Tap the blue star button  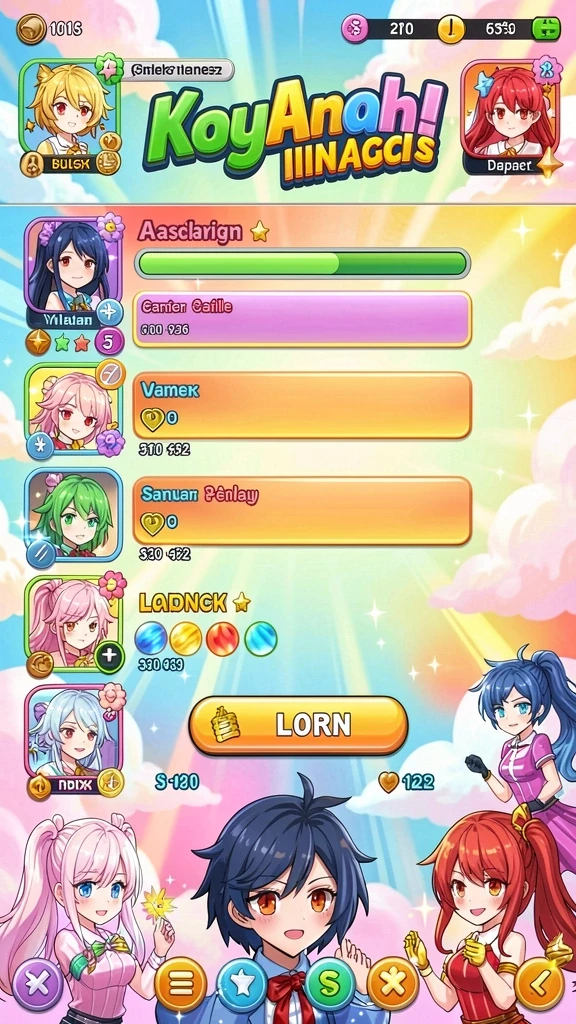point(242,984)
